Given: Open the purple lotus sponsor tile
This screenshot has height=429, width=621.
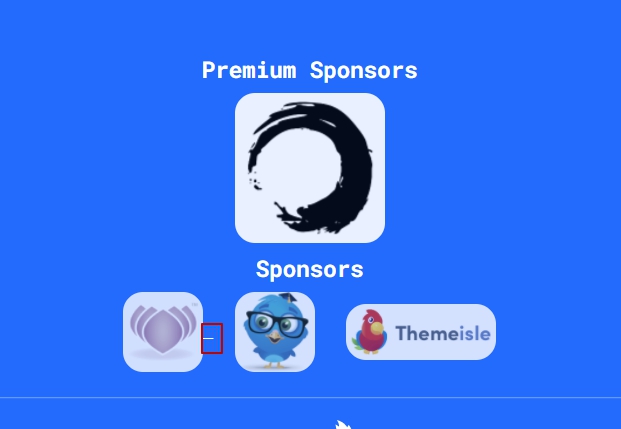Looking at the screenshot, I should [163, 332].
